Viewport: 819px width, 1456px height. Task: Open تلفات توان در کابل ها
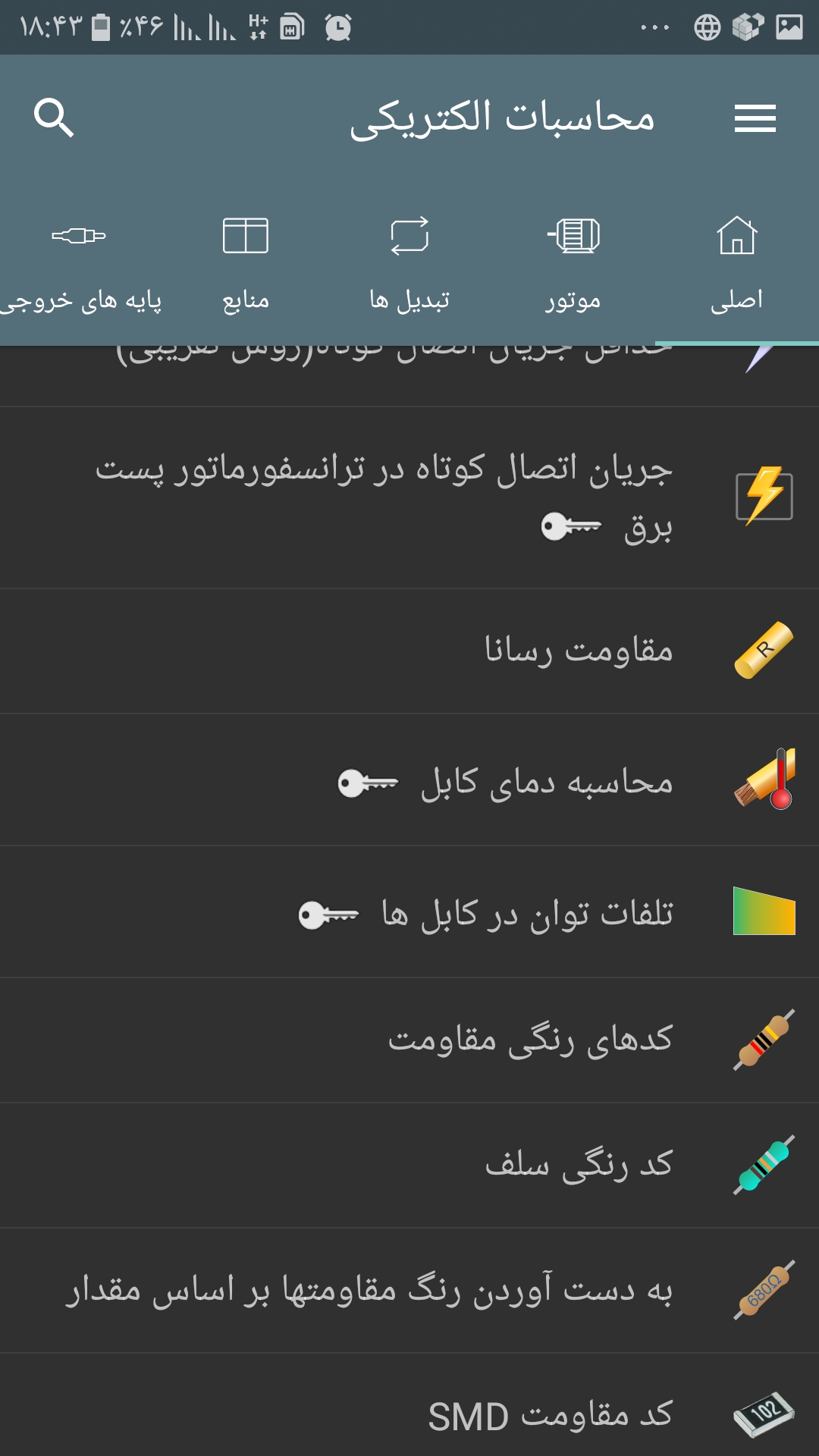pyautogui.click(x=409, y=912)
